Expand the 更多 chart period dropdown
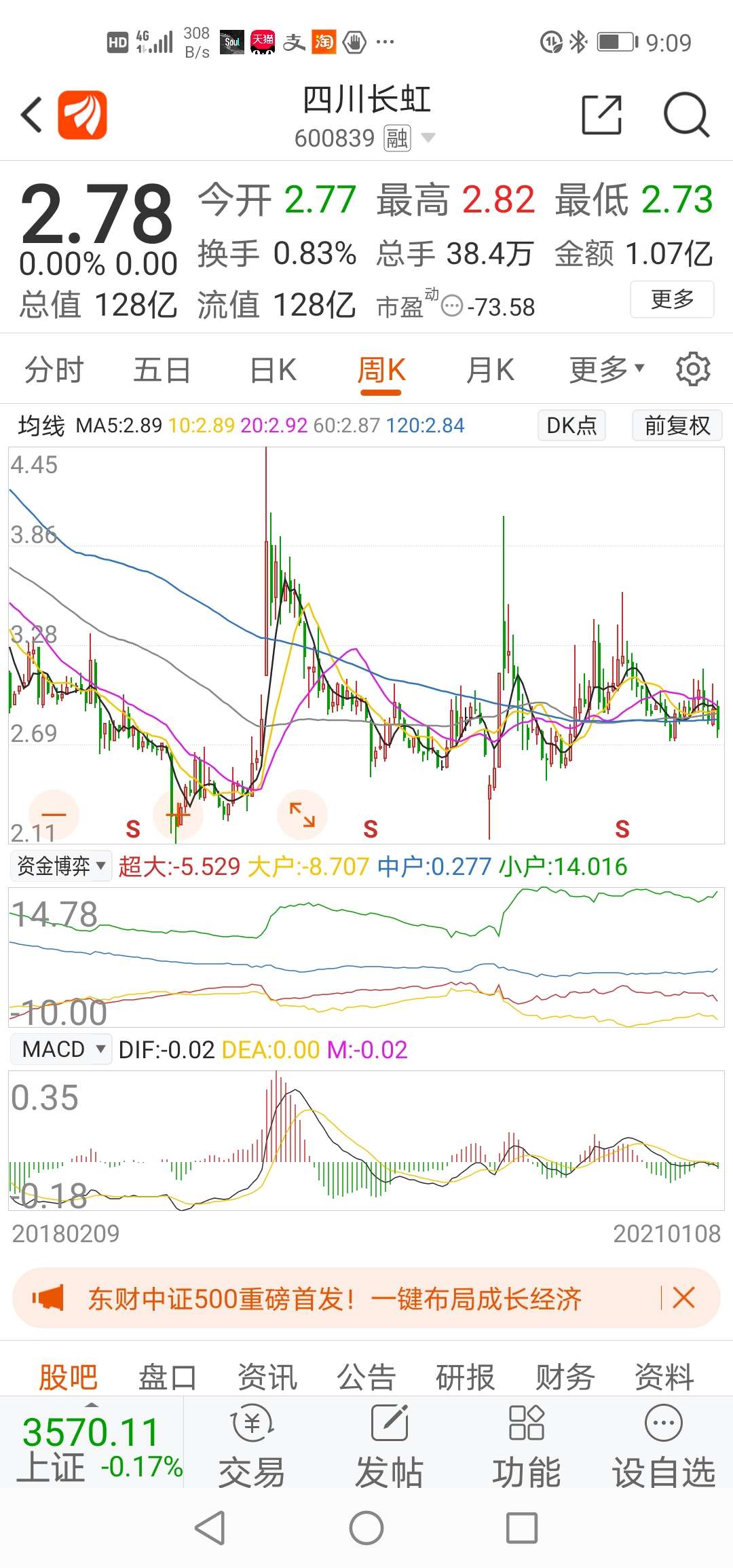The width and height of the screenshot is (733, 1568). click(x=606, y=370)
